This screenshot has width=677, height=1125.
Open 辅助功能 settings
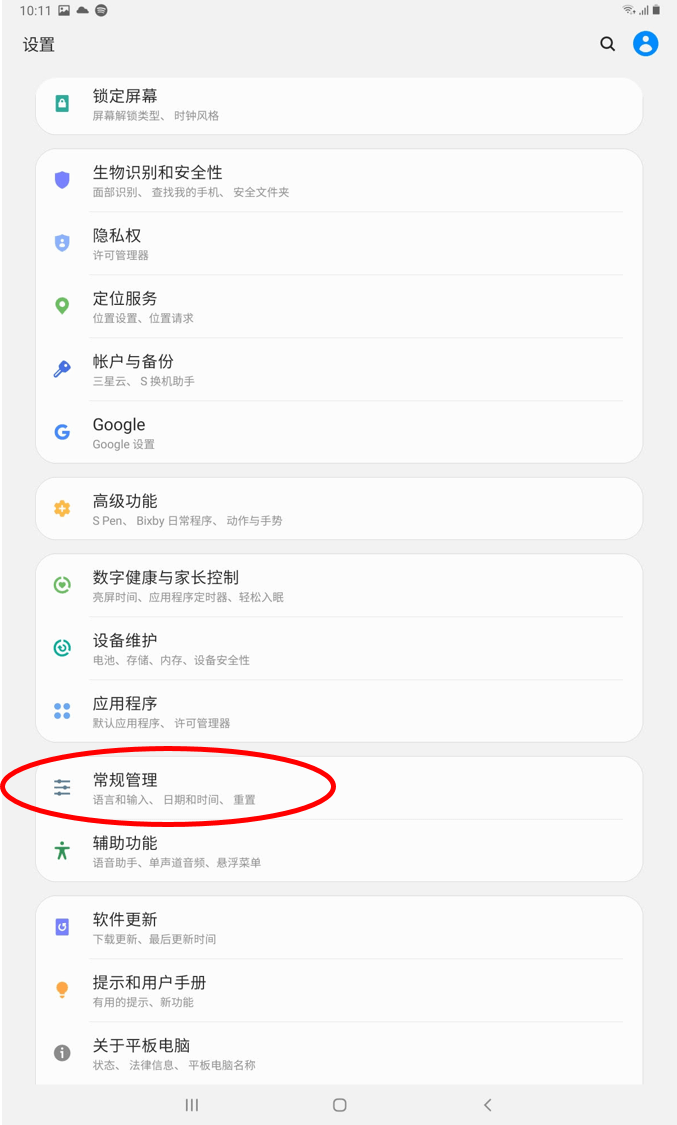[338, 851]
